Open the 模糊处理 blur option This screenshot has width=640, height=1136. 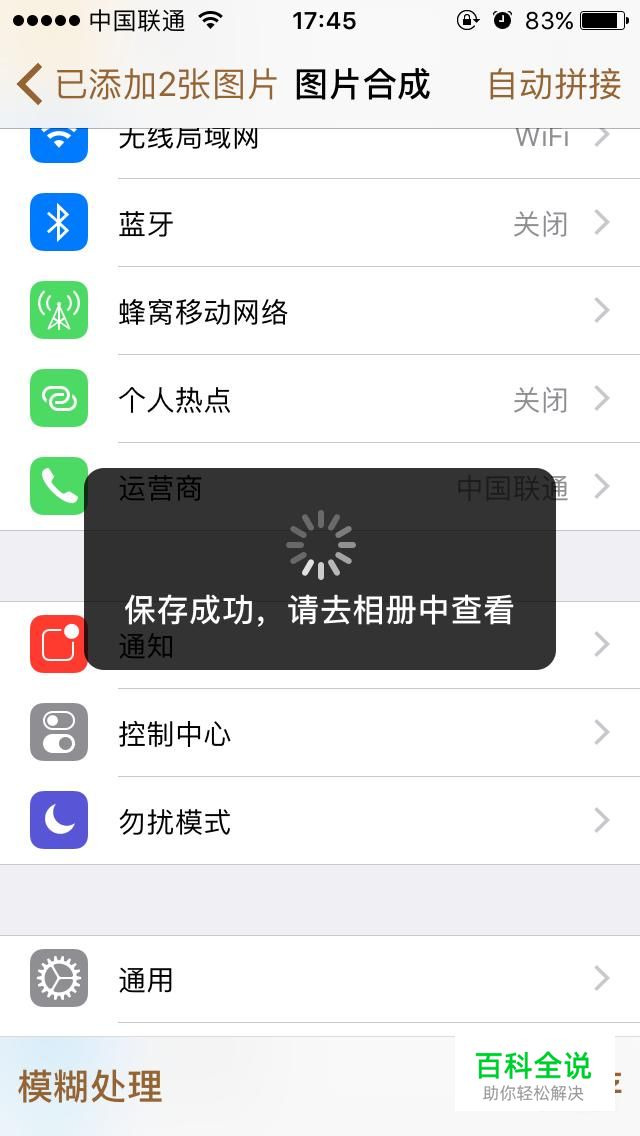90,1086
